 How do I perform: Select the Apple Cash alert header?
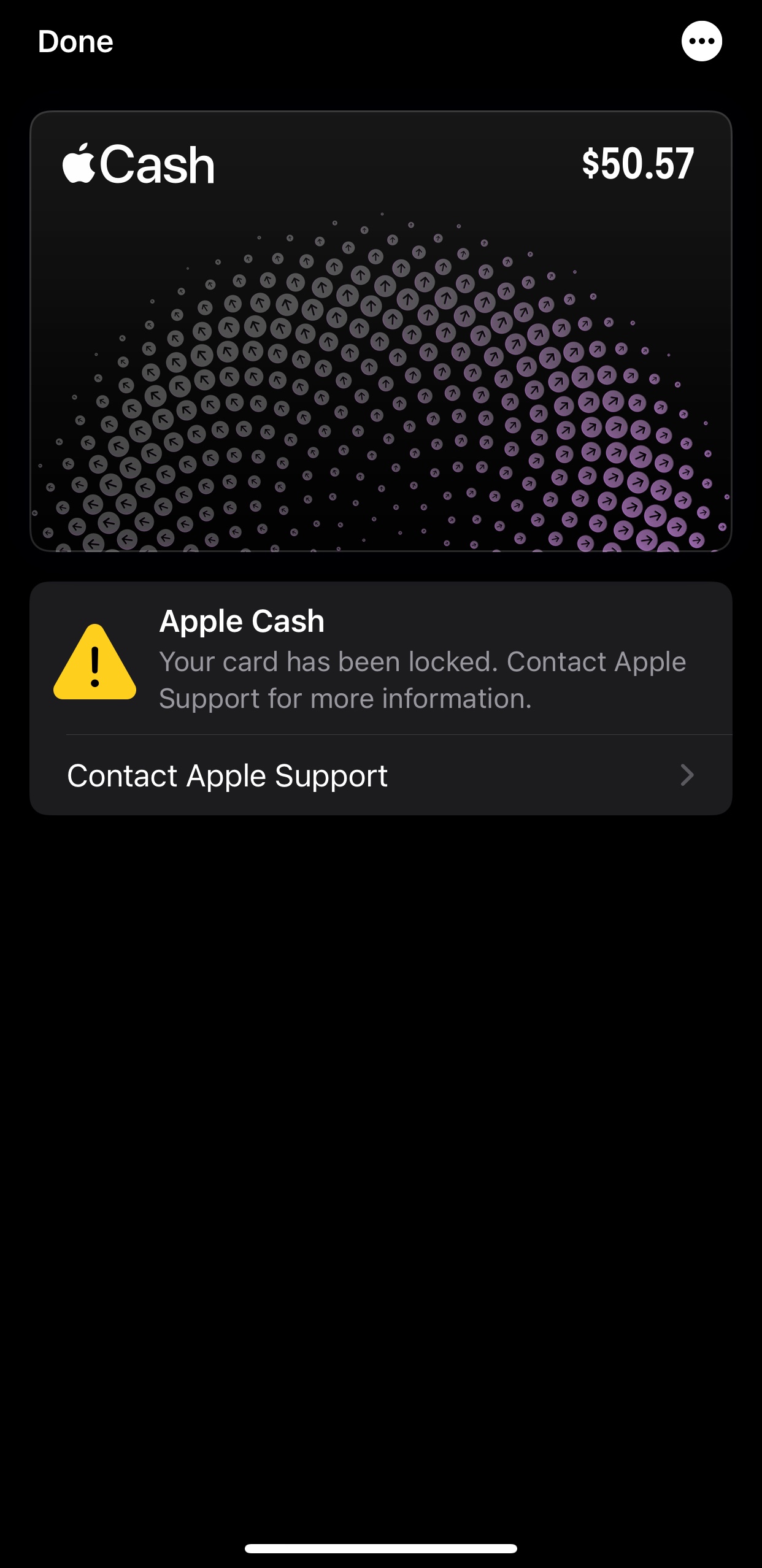click(242, 621)
